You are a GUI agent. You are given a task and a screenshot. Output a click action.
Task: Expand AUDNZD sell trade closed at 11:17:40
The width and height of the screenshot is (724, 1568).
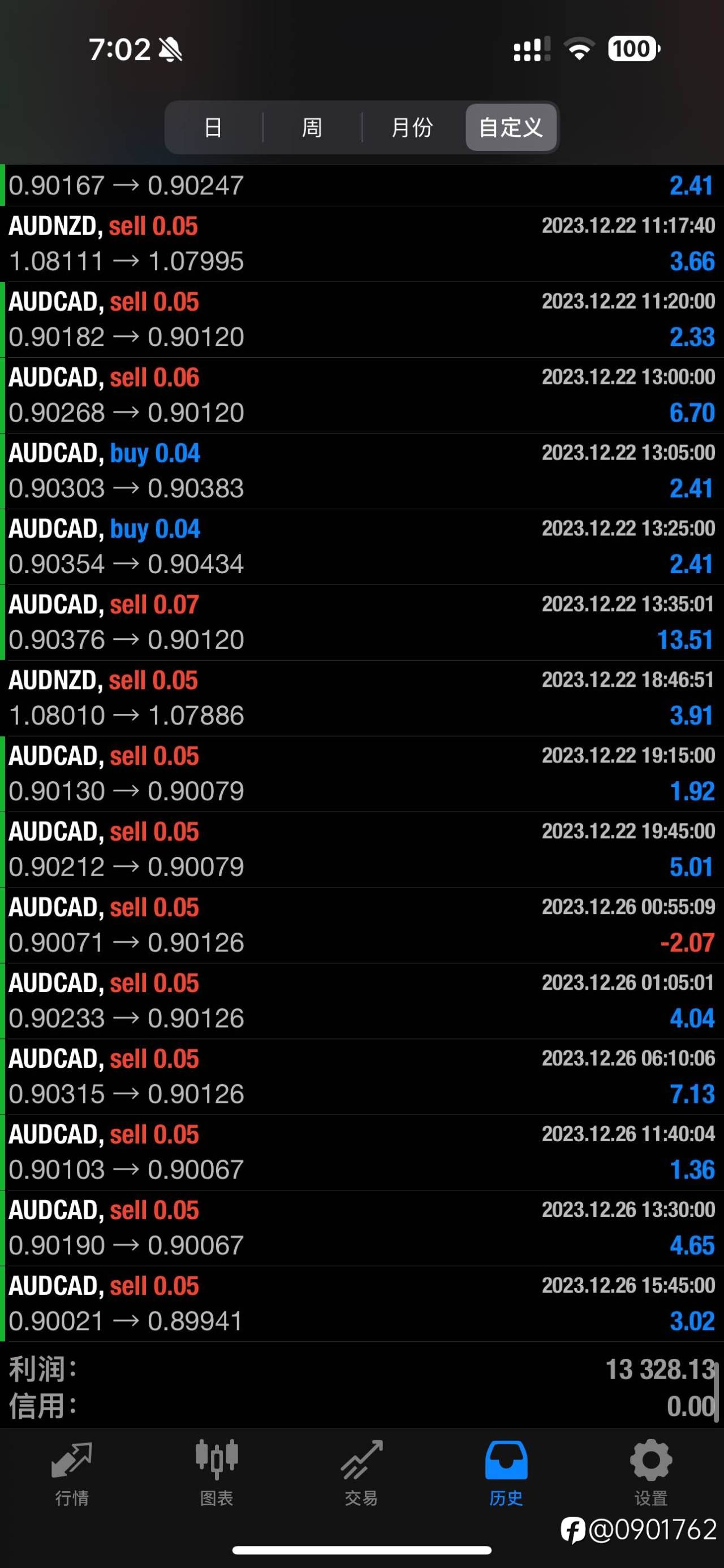361,244
